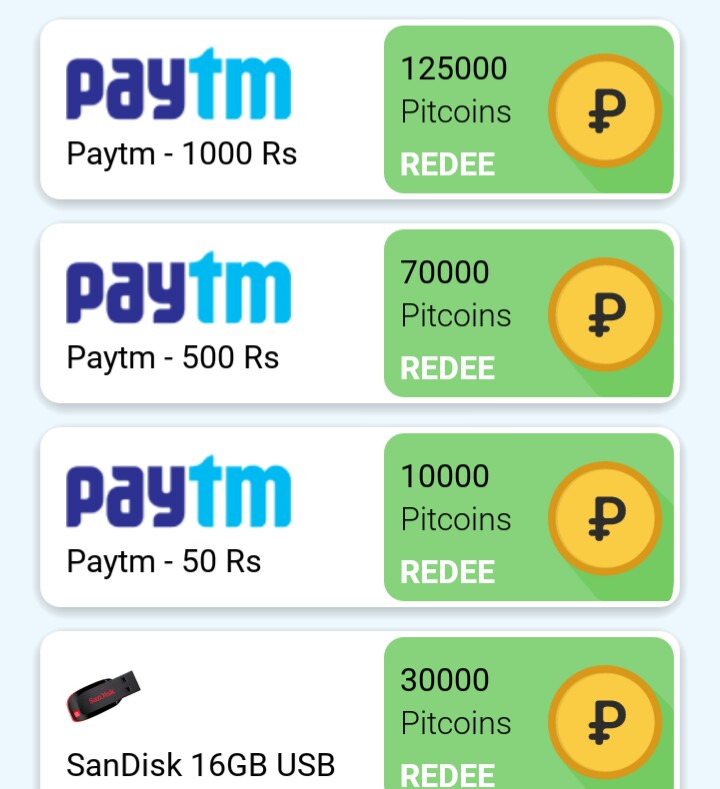The width and height of the screenshot is (720, 789).
Task: Redeem SanDisk 16GB USB for 30000 Pitcoins
Action: click(448, 774)
